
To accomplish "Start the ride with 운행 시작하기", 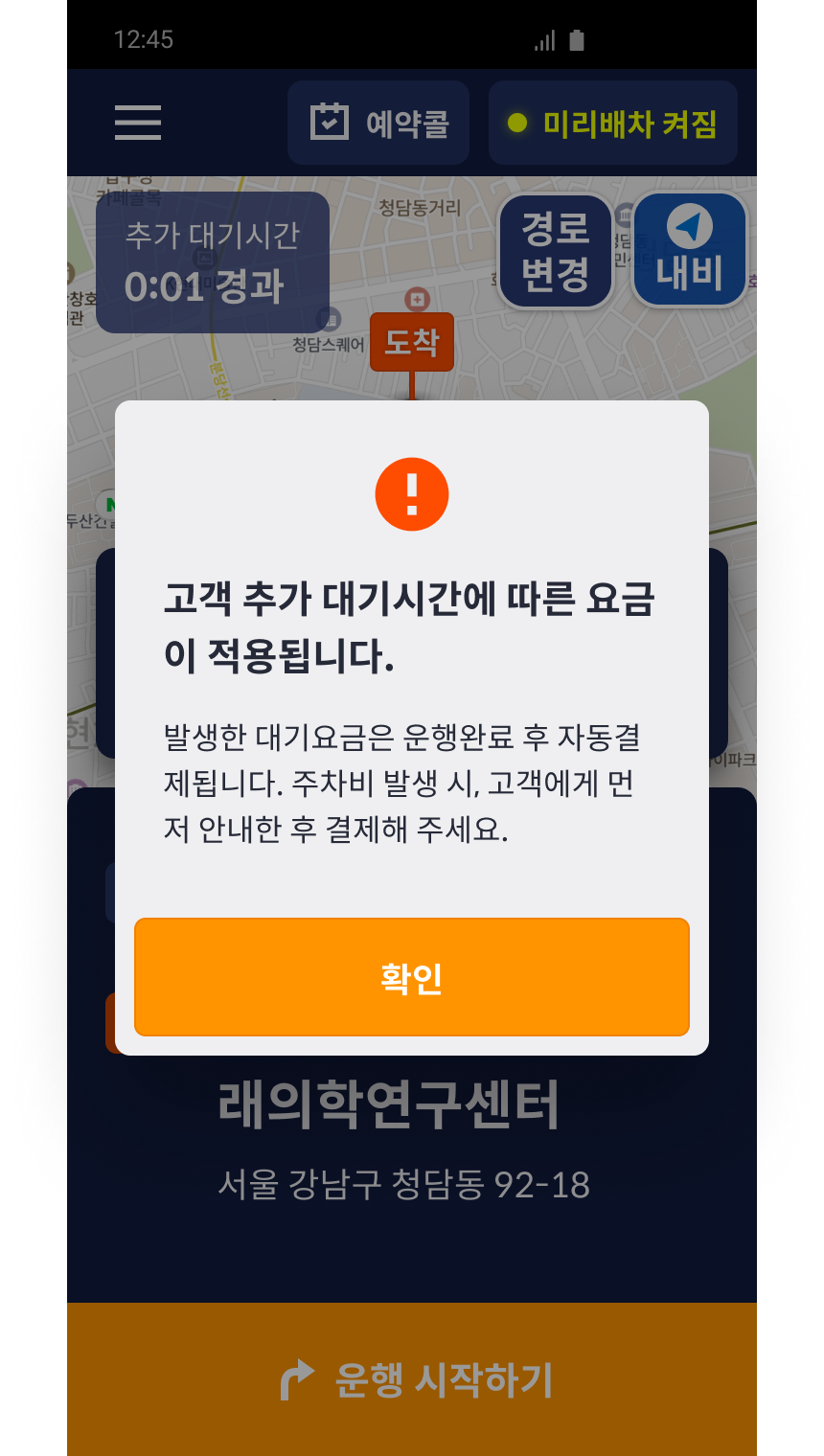I will click(x=412, y=1379).
